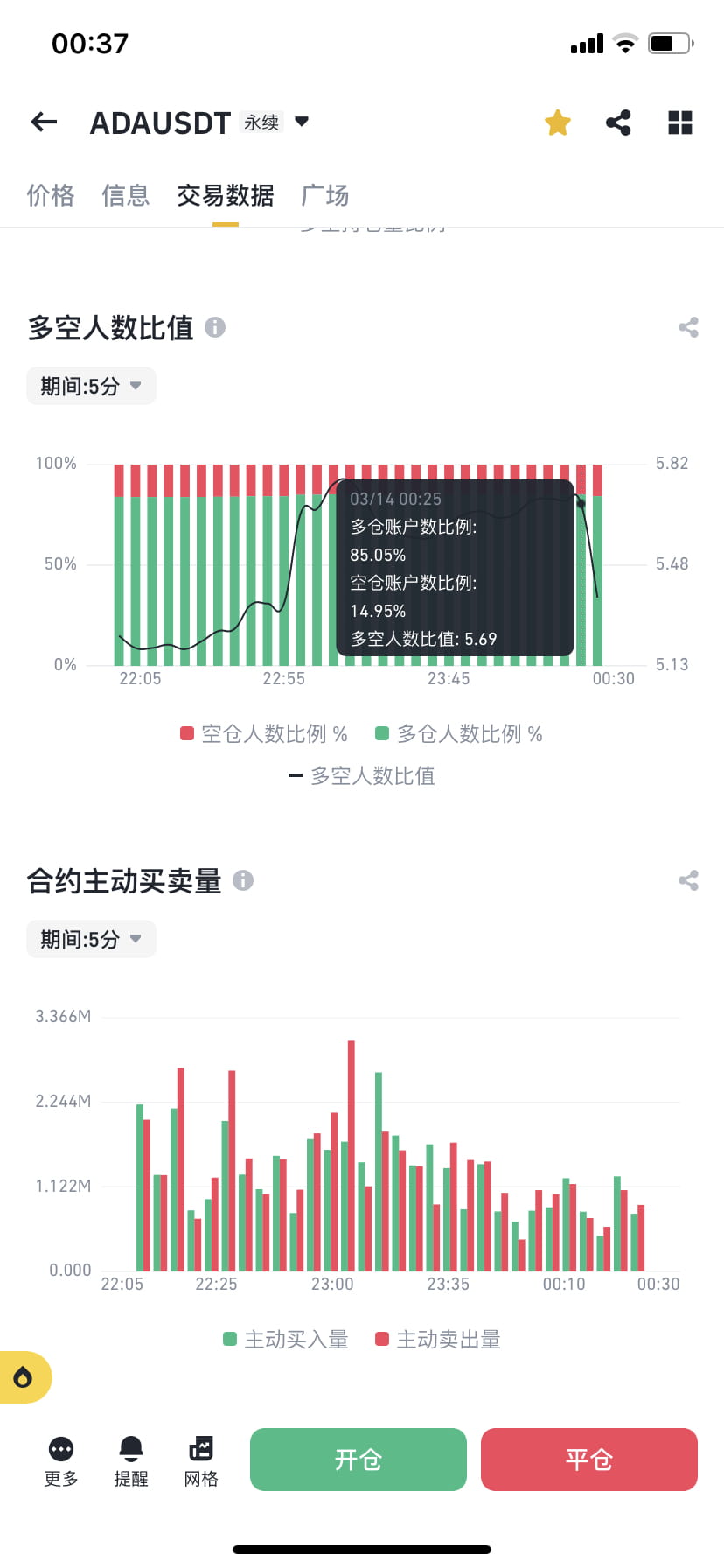Toggle the 多仓人数比例 legend item

[x=462, y=733]
